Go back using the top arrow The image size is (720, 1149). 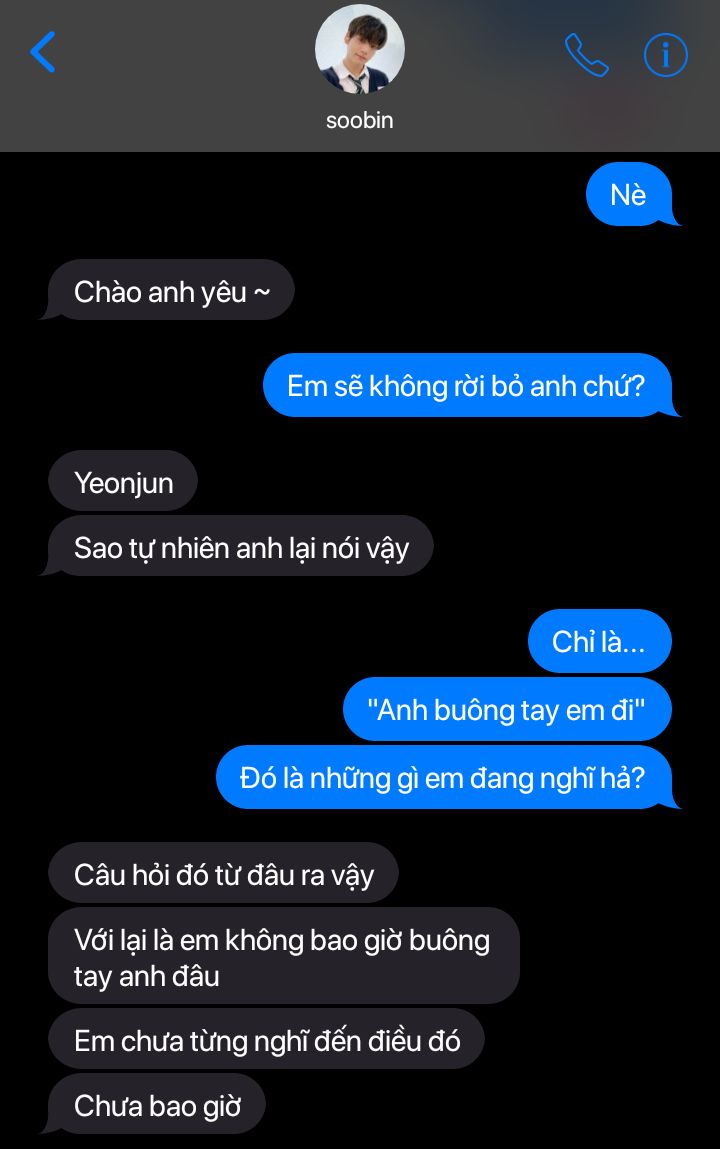coord(43,52)
